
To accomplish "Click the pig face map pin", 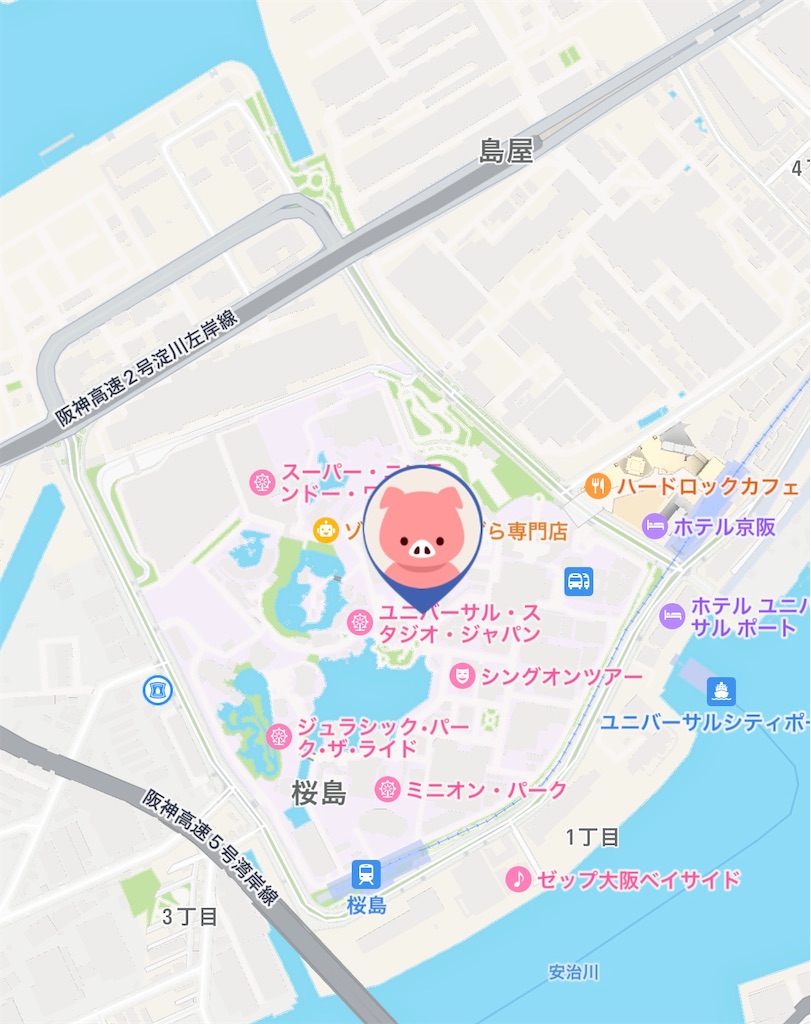I will pos(423,540).
